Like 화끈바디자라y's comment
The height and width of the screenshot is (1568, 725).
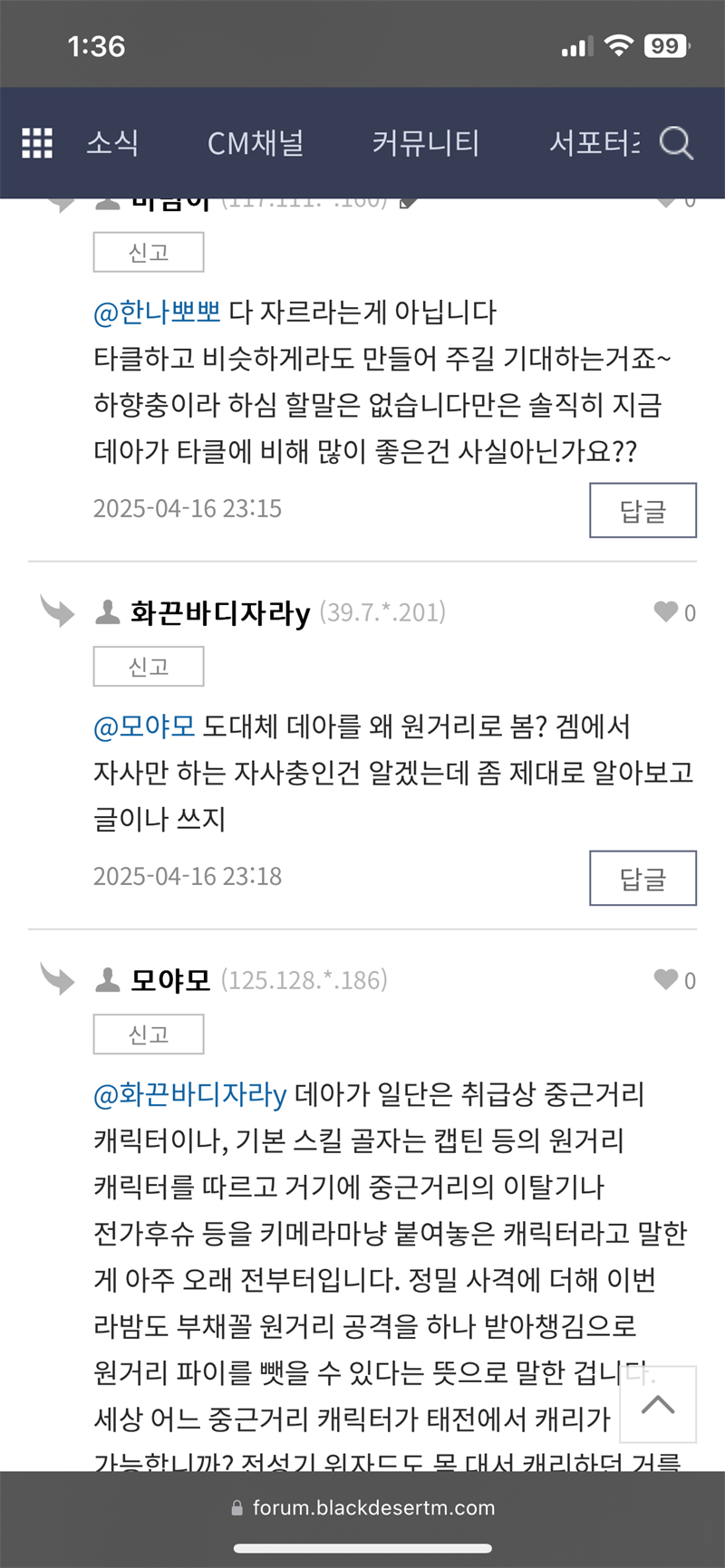coord(667,612)
